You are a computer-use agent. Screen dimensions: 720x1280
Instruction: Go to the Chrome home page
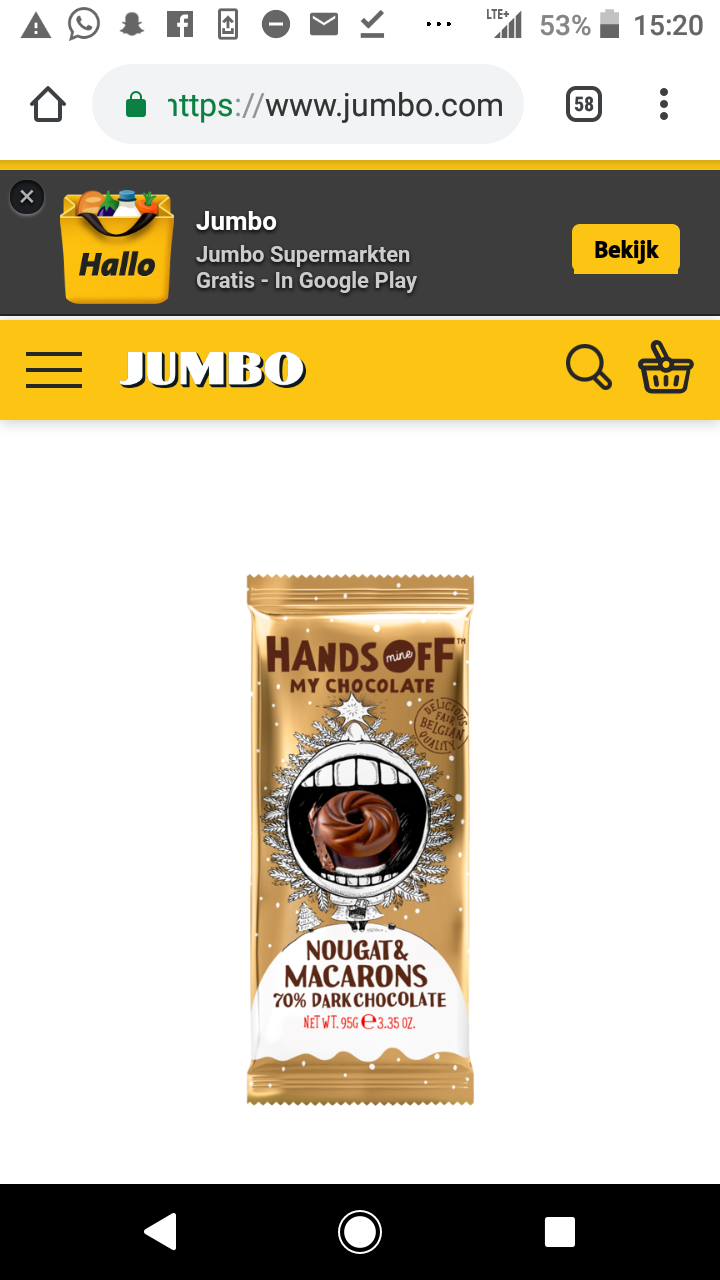point(48,104)
